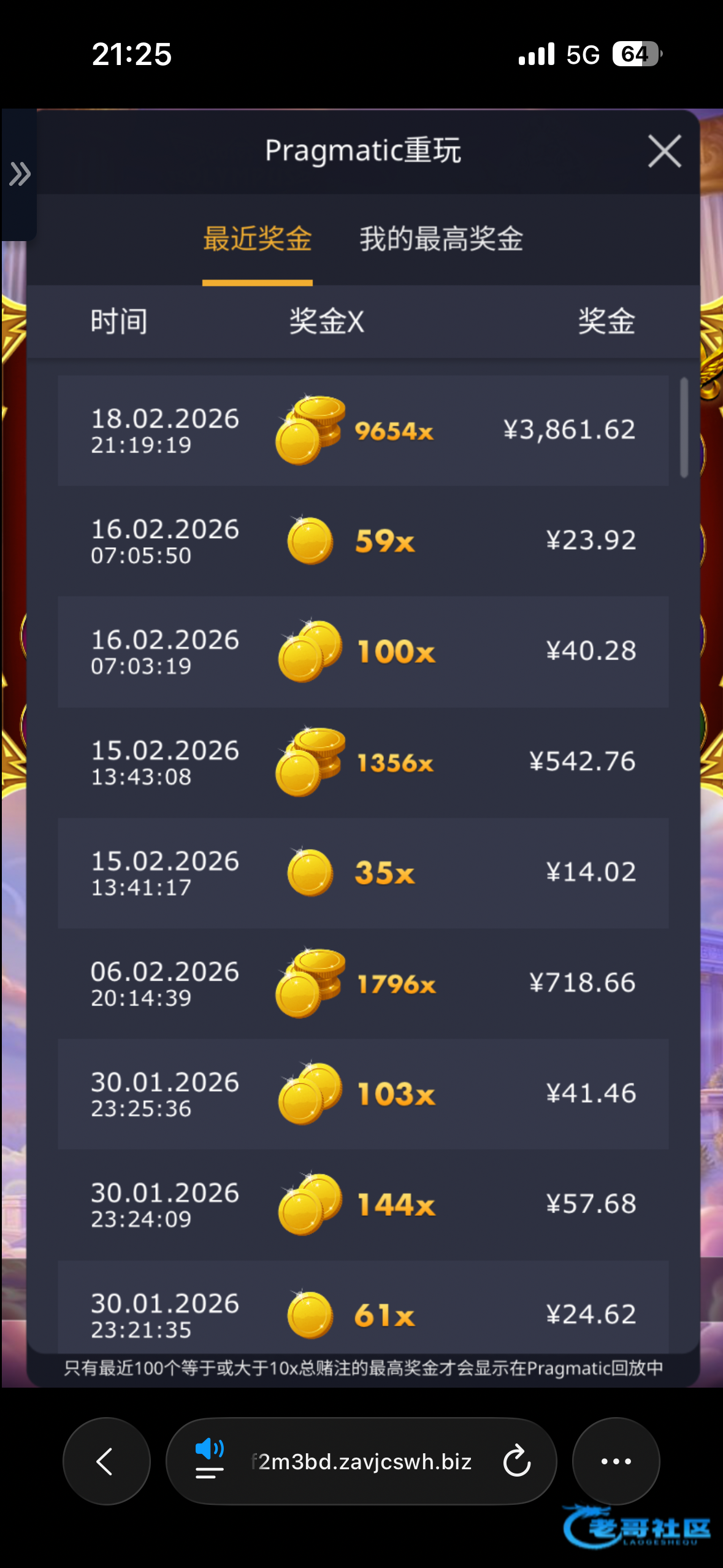The width and height of the screenshot is (723, 1568).
Task: Close the Pragmatic replay dialog
Action: click(665, 151)
